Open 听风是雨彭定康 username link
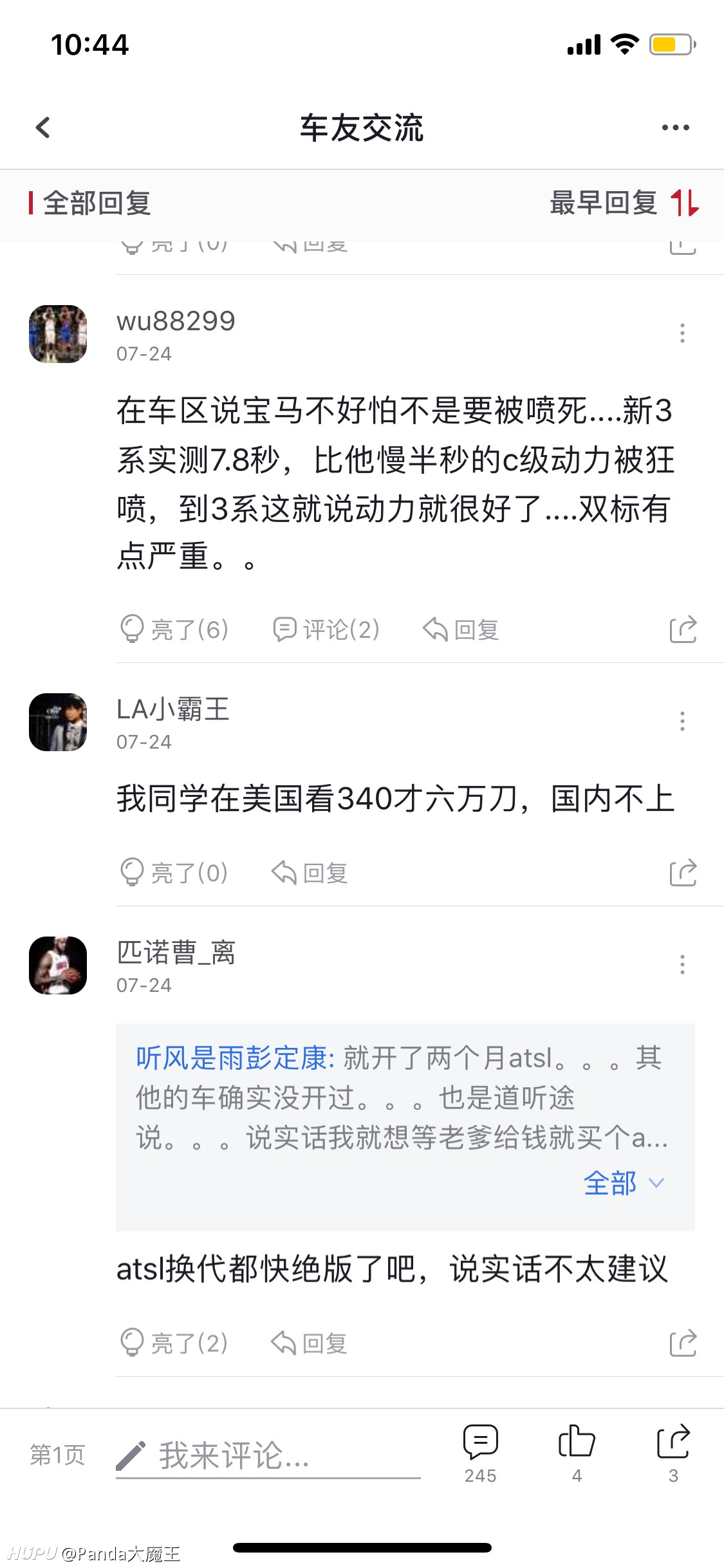This screenshot has width=724, height=1568. (235, 1058)
